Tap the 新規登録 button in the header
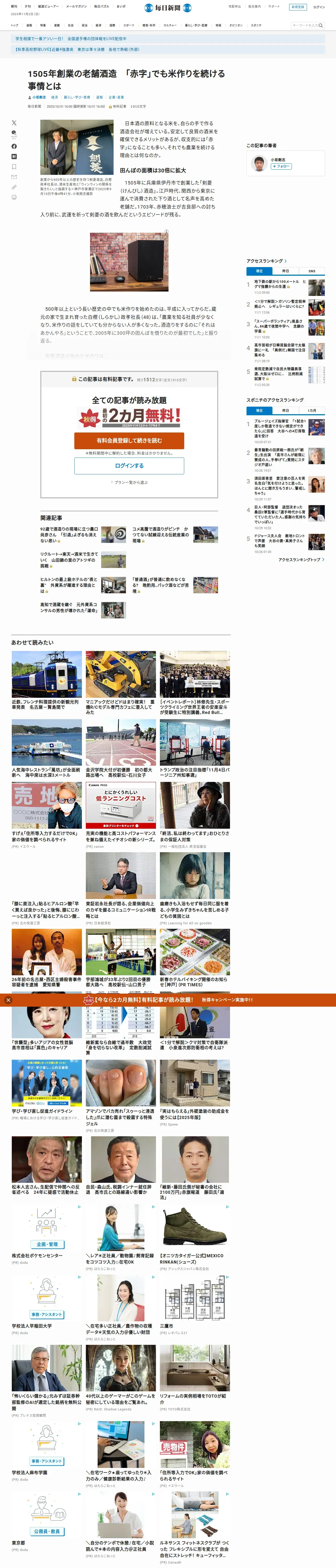Image resolution: width=336 pixels, height=1568 pixels. pyautogui.click(x=298, y=7)
